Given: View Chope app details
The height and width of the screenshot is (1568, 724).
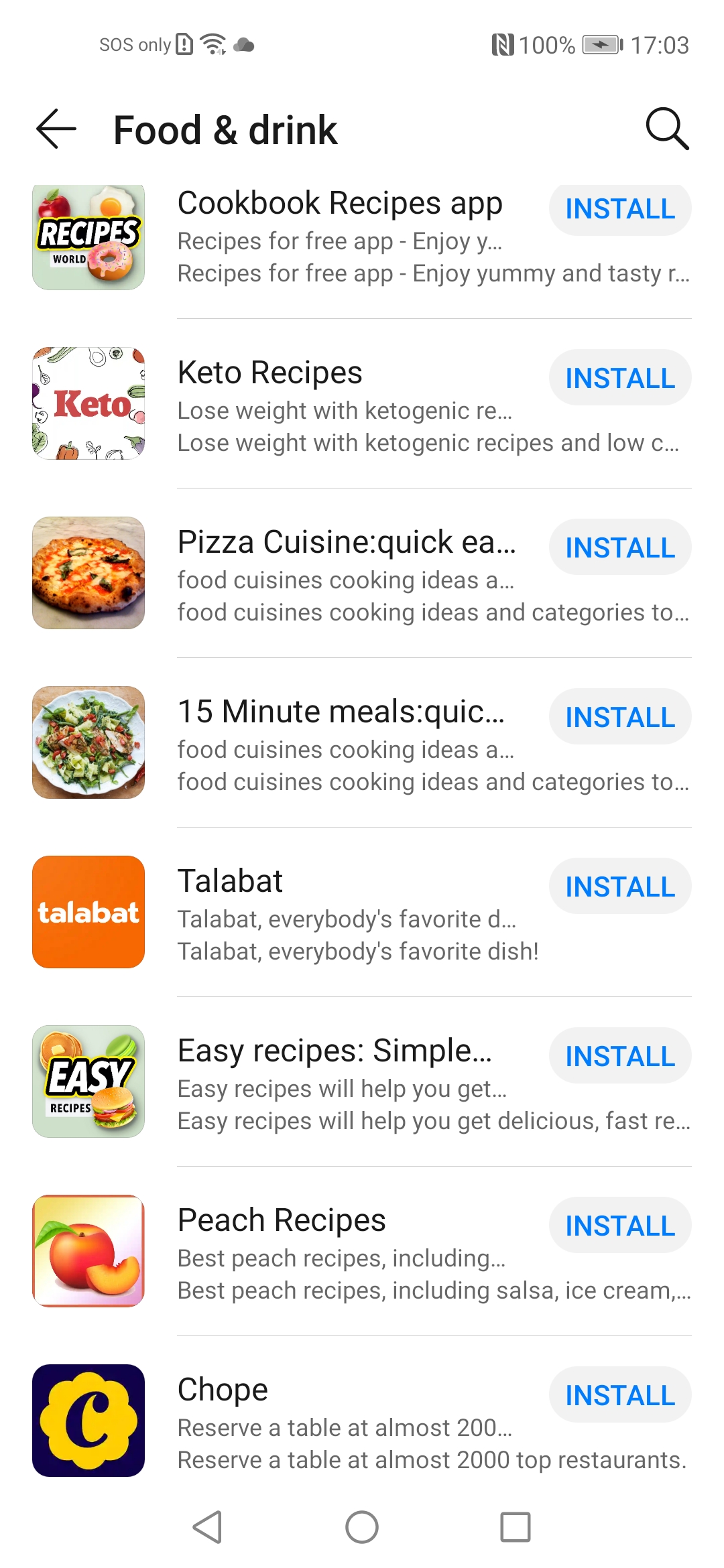Looking at the screenshot, I should pos(223,1390).
